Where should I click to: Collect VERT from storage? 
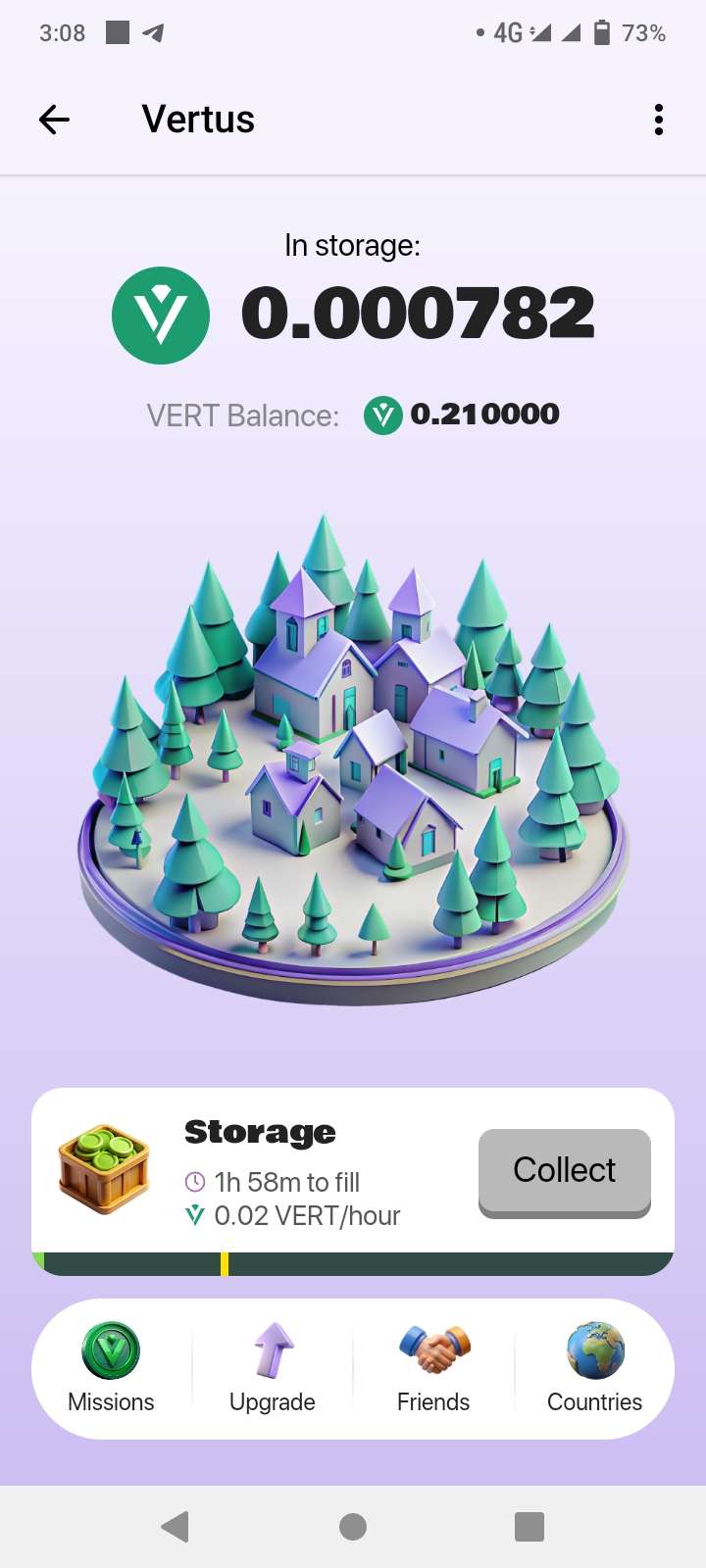pyautogui.click(x=564, y=1171)
